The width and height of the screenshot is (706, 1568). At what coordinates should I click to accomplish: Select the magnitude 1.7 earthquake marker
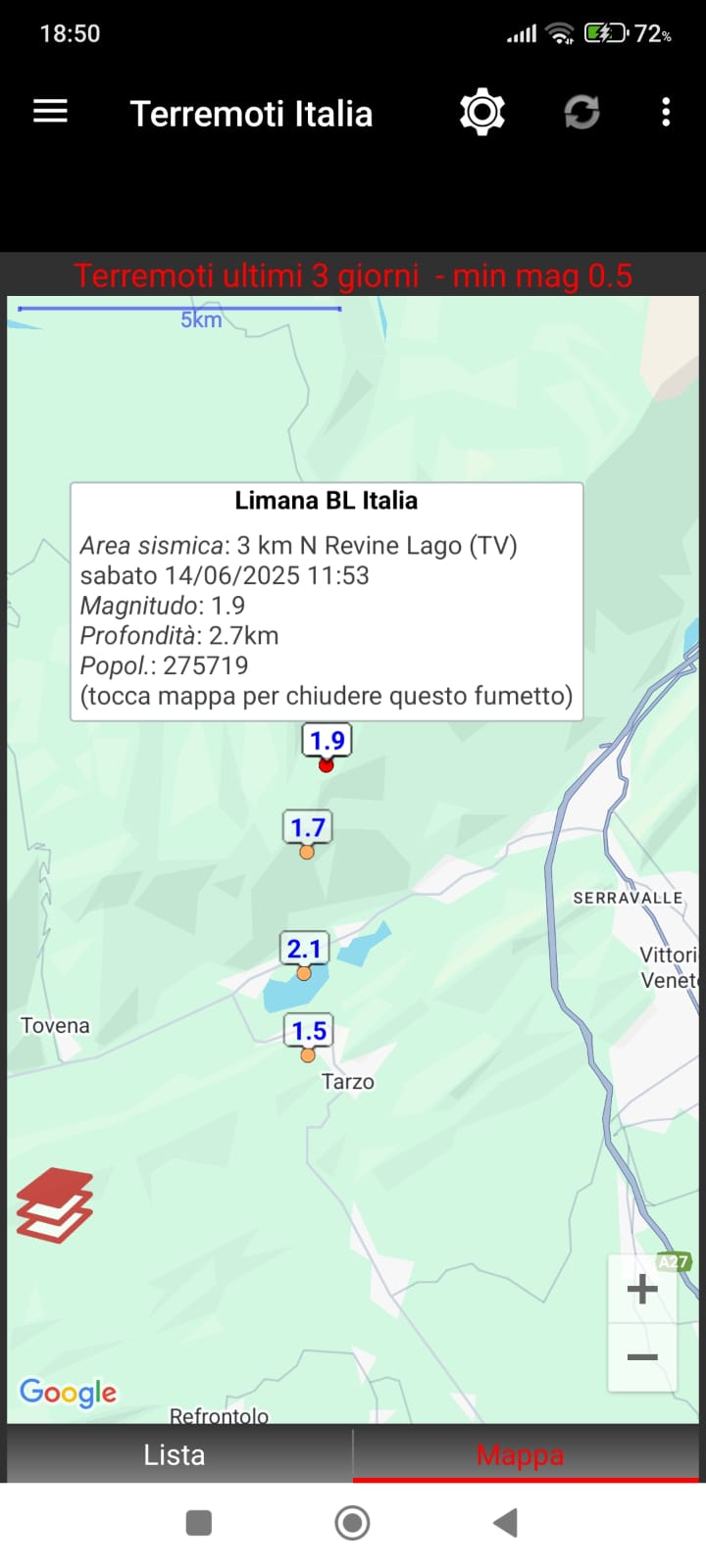click(x=307, y=834)
